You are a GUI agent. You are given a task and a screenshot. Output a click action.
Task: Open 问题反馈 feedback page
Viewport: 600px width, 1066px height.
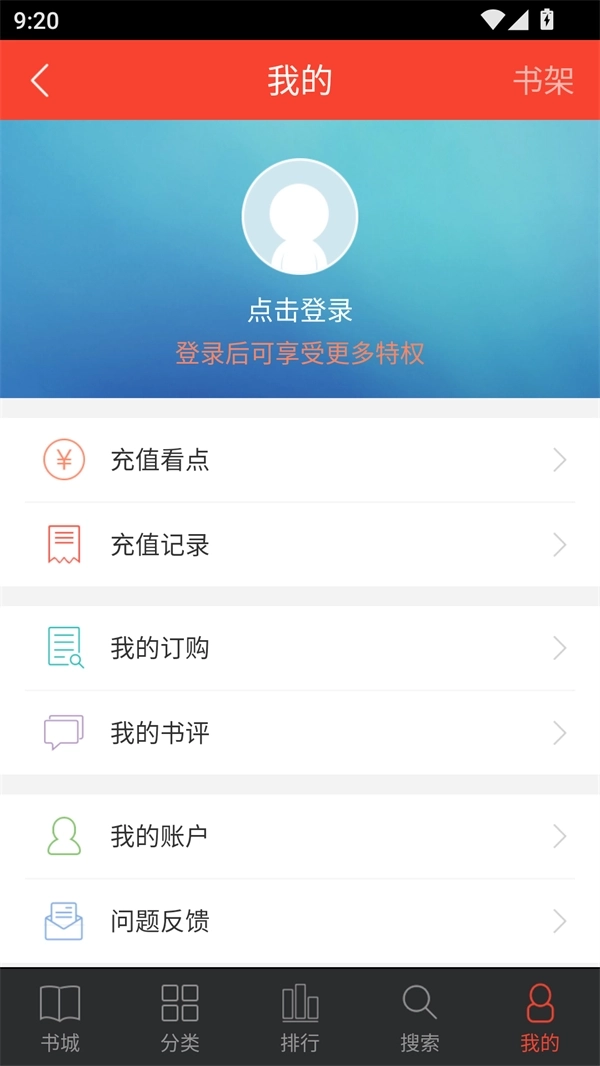pyautogui.click(x=300, y=921)
